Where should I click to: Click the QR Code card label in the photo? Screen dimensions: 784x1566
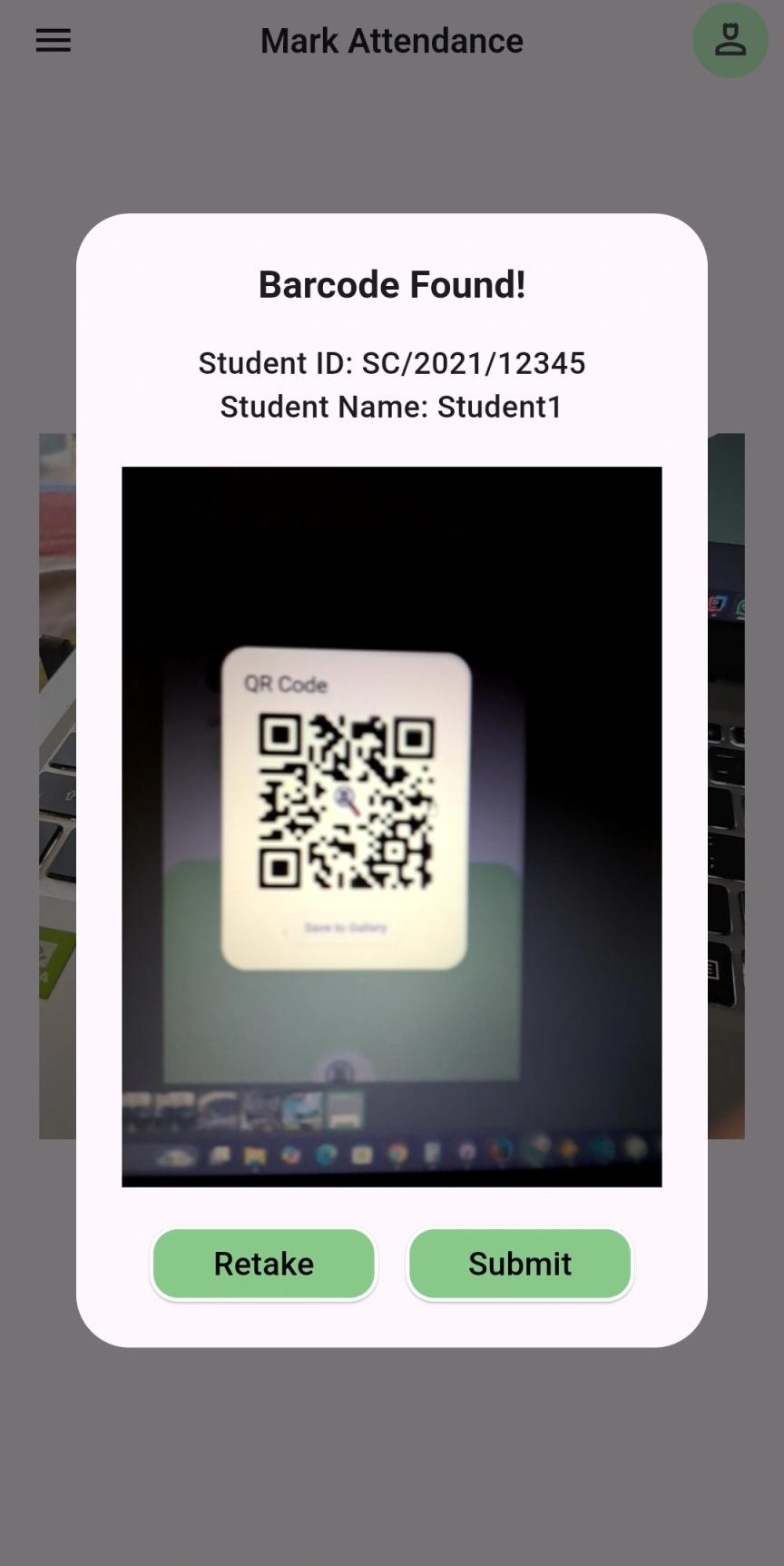(x=284, y=684)
